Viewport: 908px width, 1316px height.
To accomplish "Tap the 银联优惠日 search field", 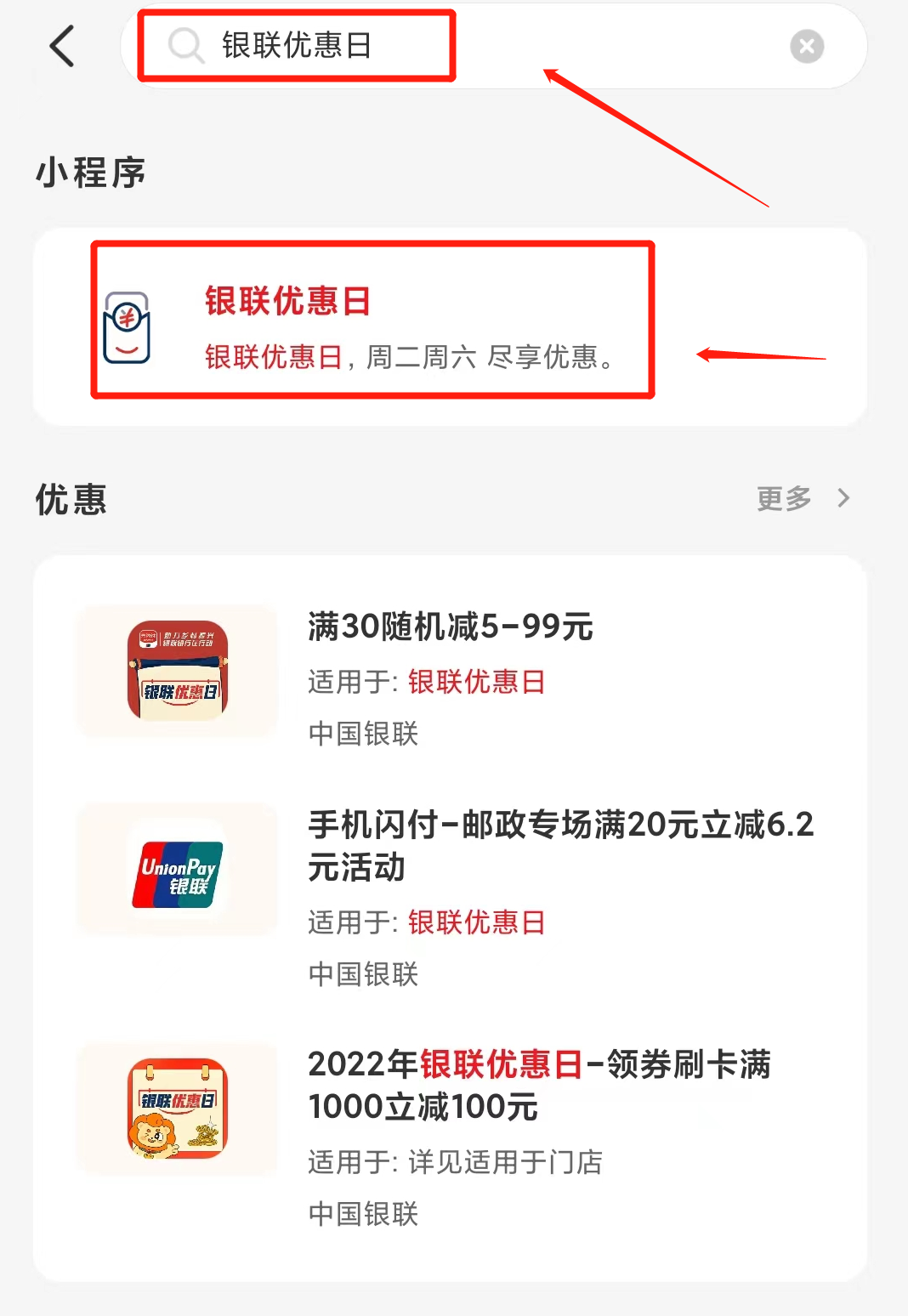I will click(425, 46).
